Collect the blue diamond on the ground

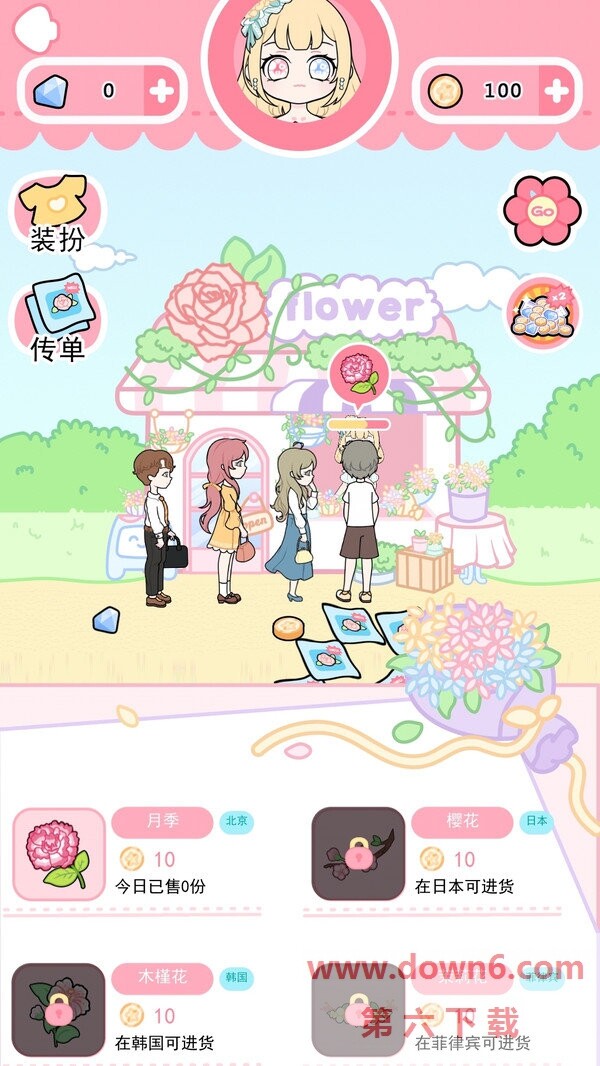pos(106,620)
